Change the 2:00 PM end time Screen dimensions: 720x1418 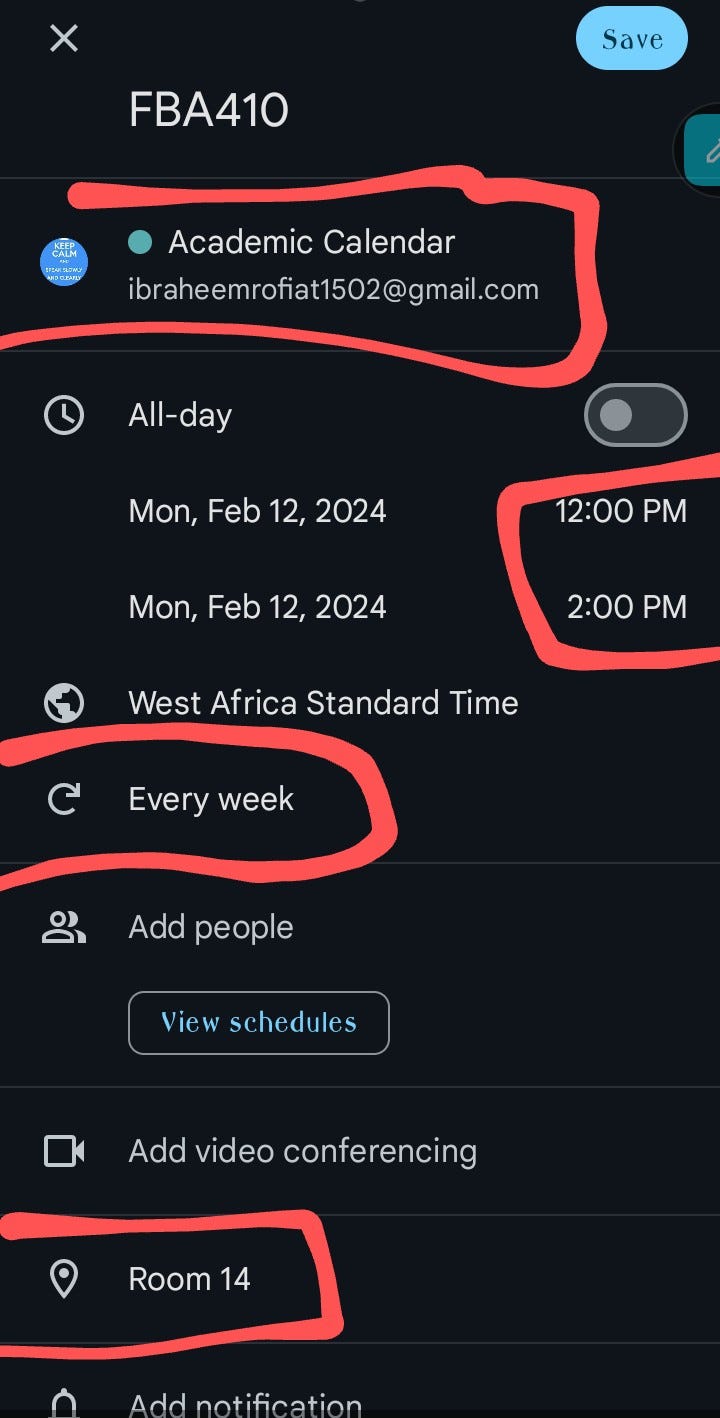coord(627,607)
